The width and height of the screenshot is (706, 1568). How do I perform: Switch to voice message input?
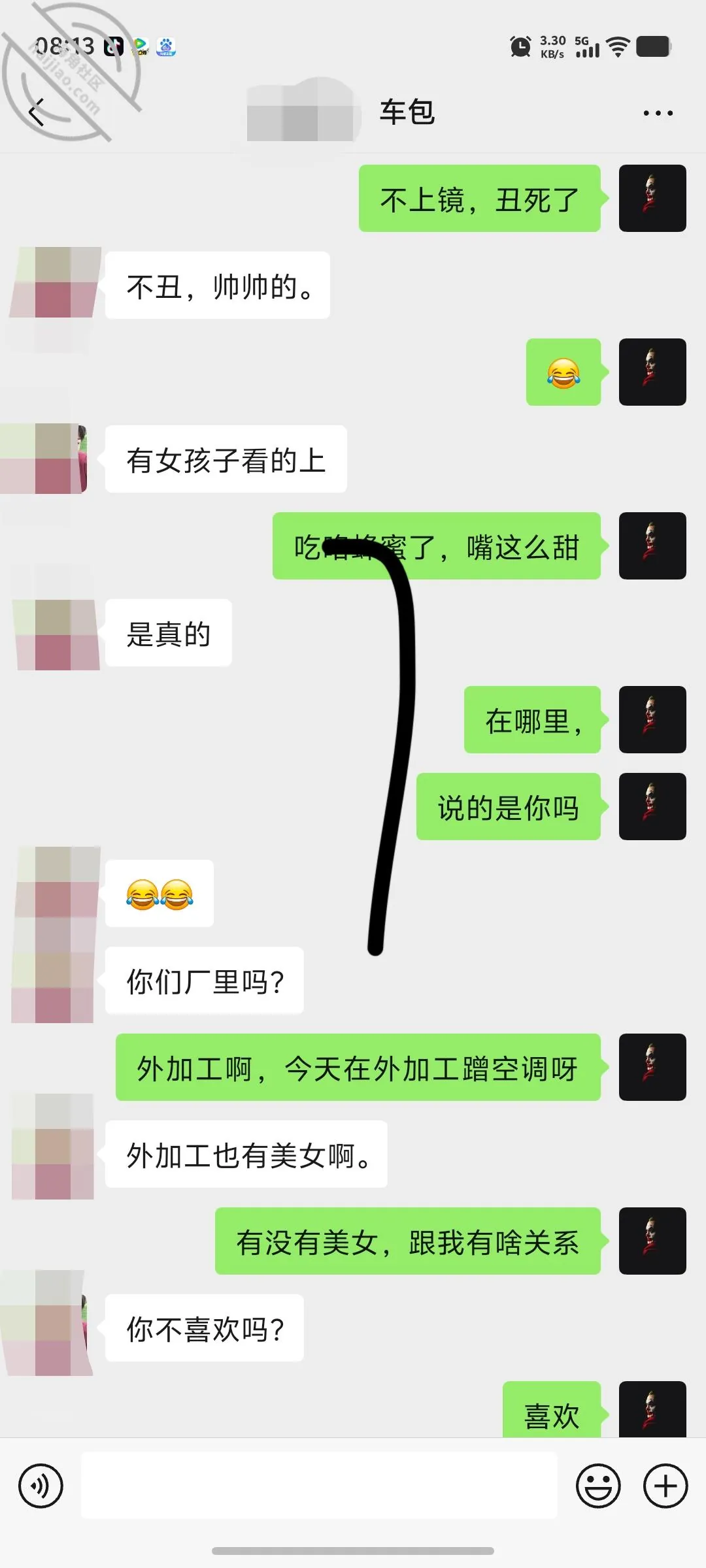pyautogui.click(x=41, y=1486)
